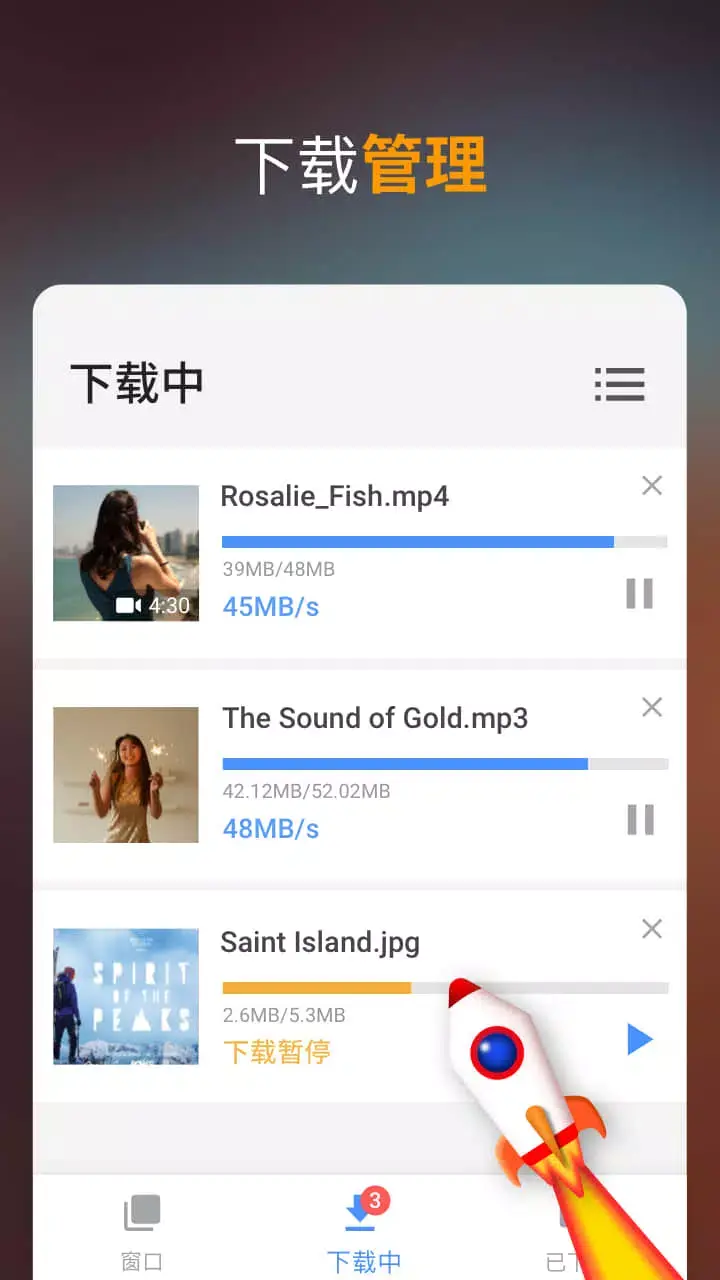Open the Saint Island.jpg thumbnail preview
Image resolution: width=720 pixels, height=1280 pixels.
click(125, 997)
